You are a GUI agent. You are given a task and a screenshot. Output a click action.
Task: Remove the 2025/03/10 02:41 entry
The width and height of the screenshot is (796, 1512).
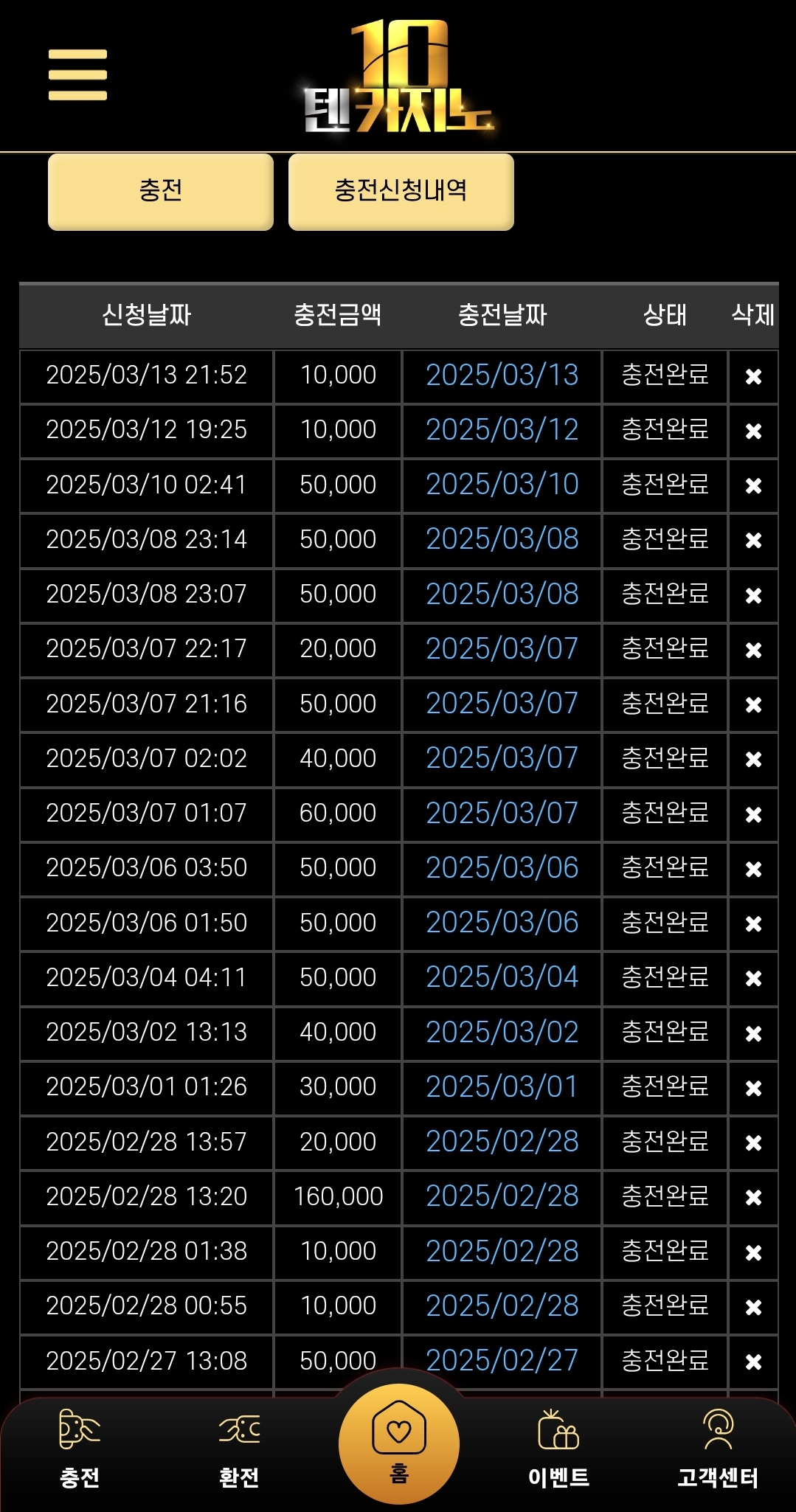pyautogui.click(x=753, y=486)
